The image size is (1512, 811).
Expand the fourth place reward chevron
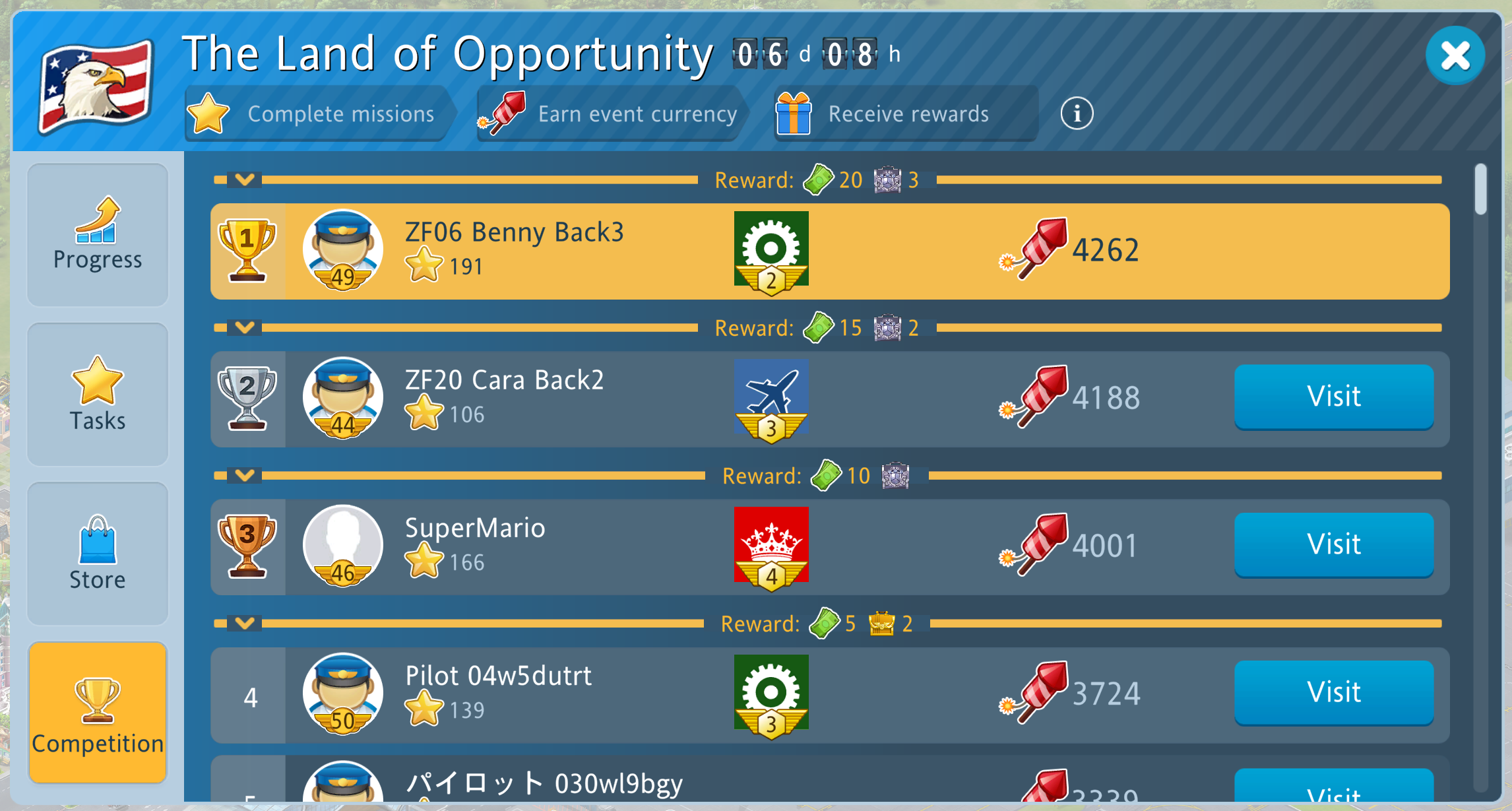tap(245, 623)
